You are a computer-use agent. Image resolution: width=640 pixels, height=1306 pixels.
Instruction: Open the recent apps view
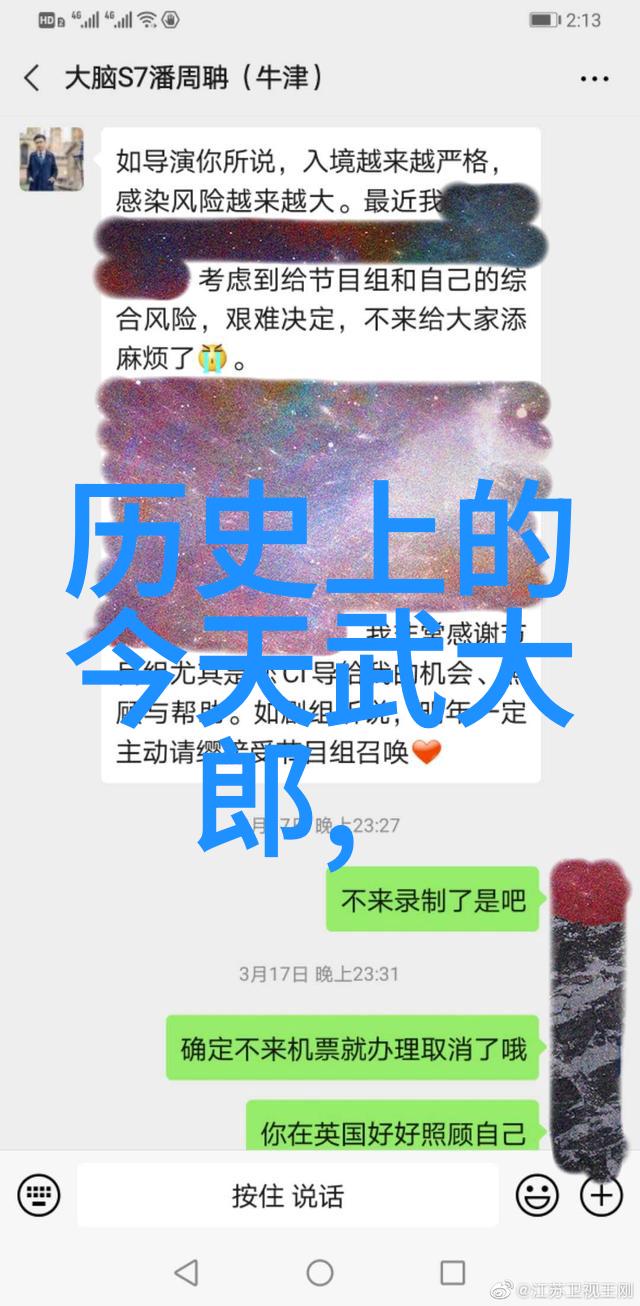point(452,1273)
